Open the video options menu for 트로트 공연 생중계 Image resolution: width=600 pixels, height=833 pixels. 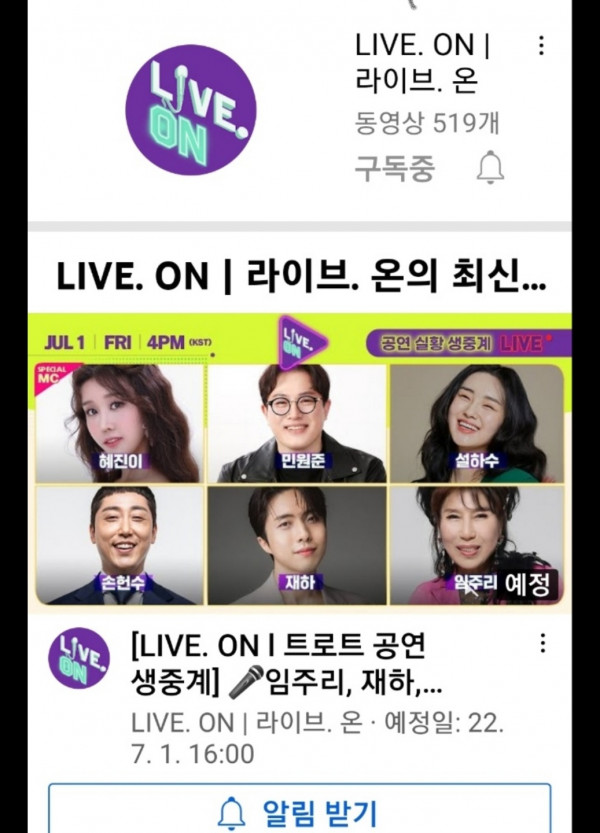543,643
